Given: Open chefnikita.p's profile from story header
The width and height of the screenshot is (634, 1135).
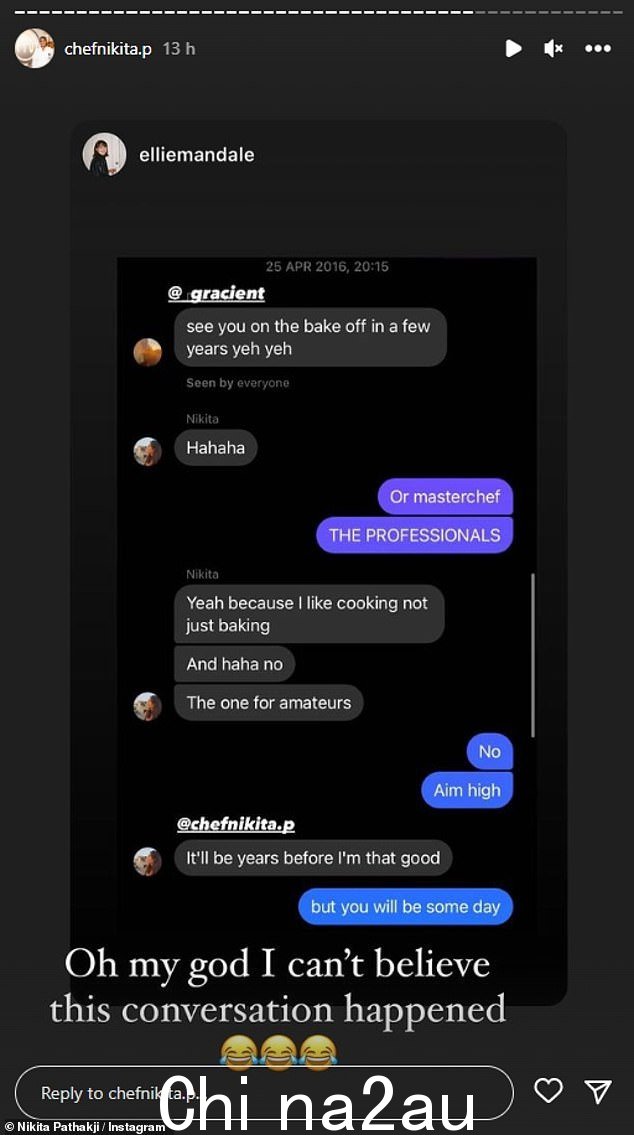Looking at the screenshot, I should (x=107, y=48).
